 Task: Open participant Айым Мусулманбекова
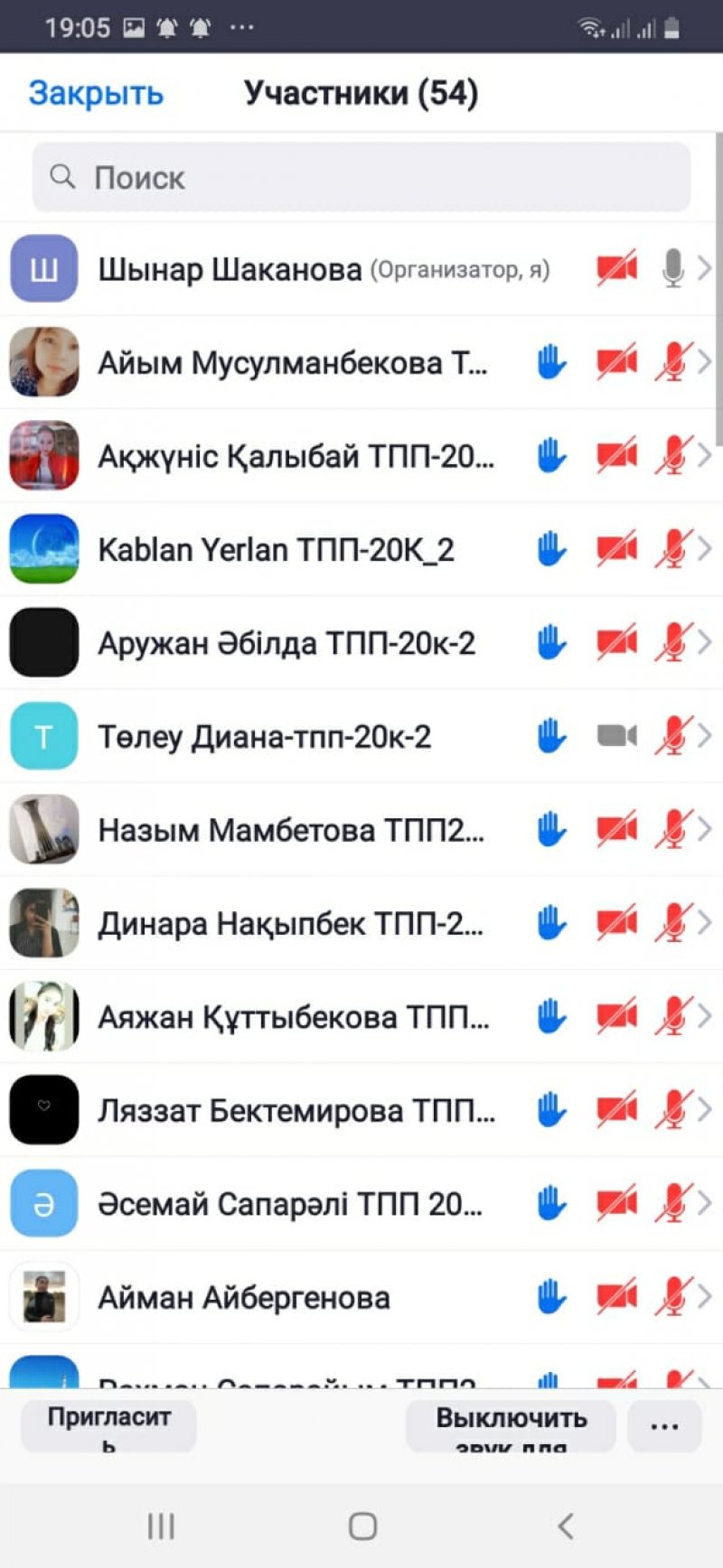361,362
